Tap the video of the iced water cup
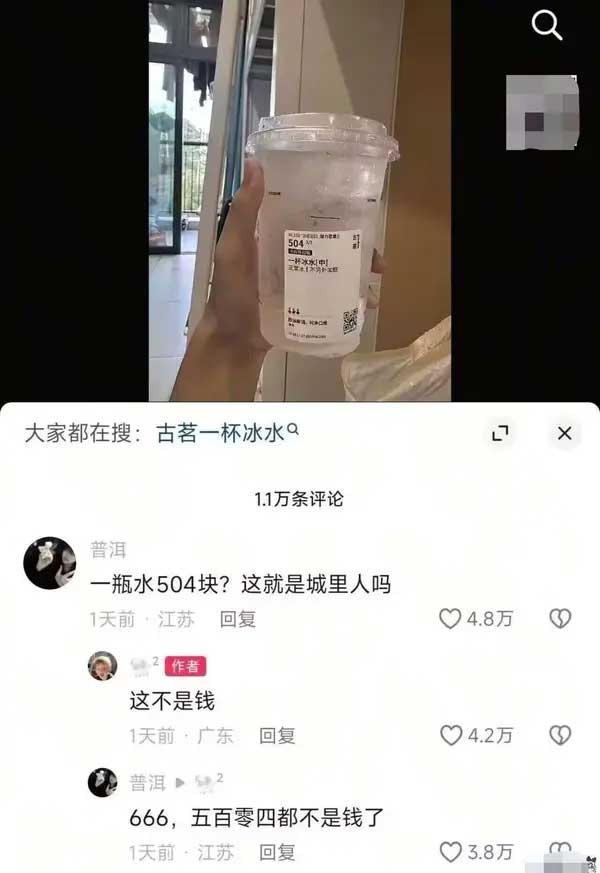The width and height of the screenshot is (600, 873). tap(299, 200)
